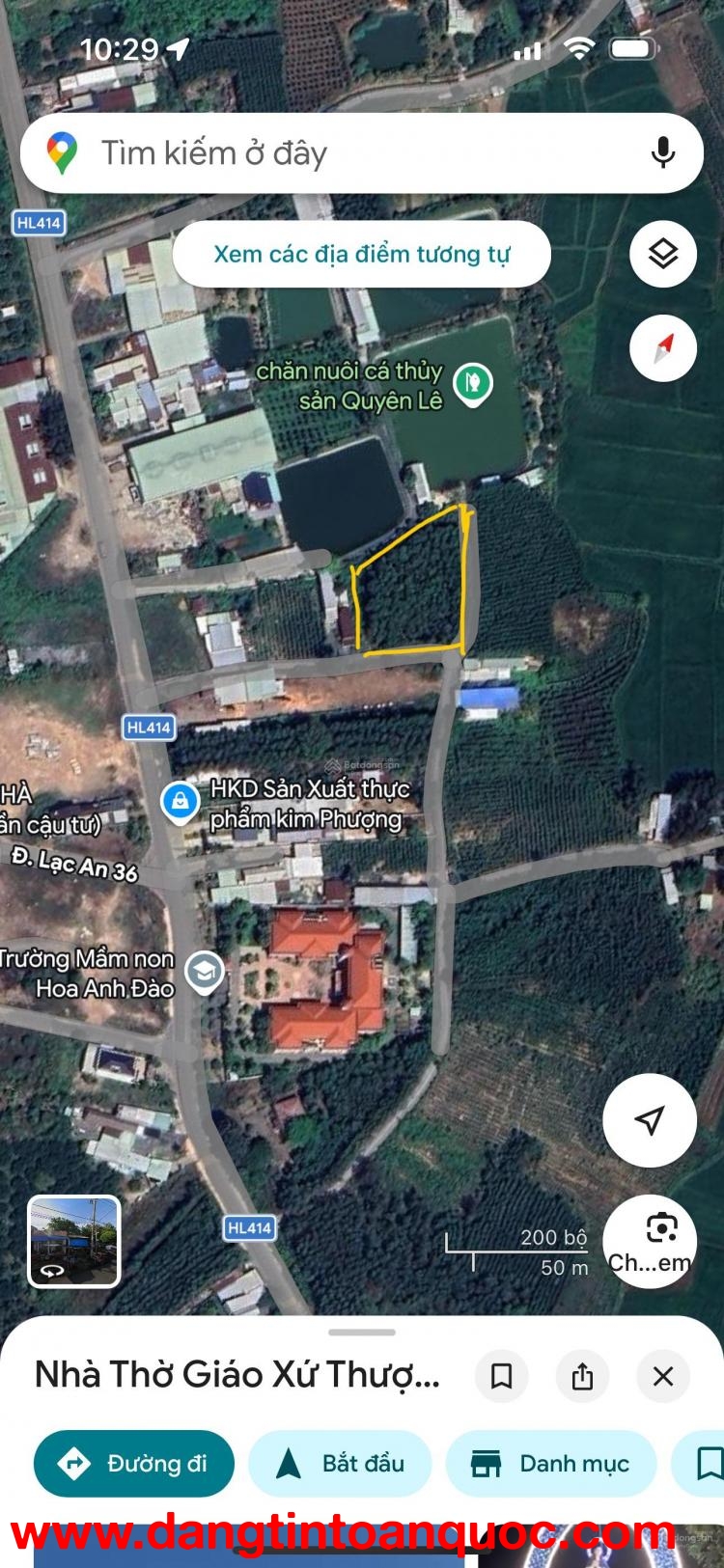
Task: Center map on my current location
Action: (x=650, y=1119)
